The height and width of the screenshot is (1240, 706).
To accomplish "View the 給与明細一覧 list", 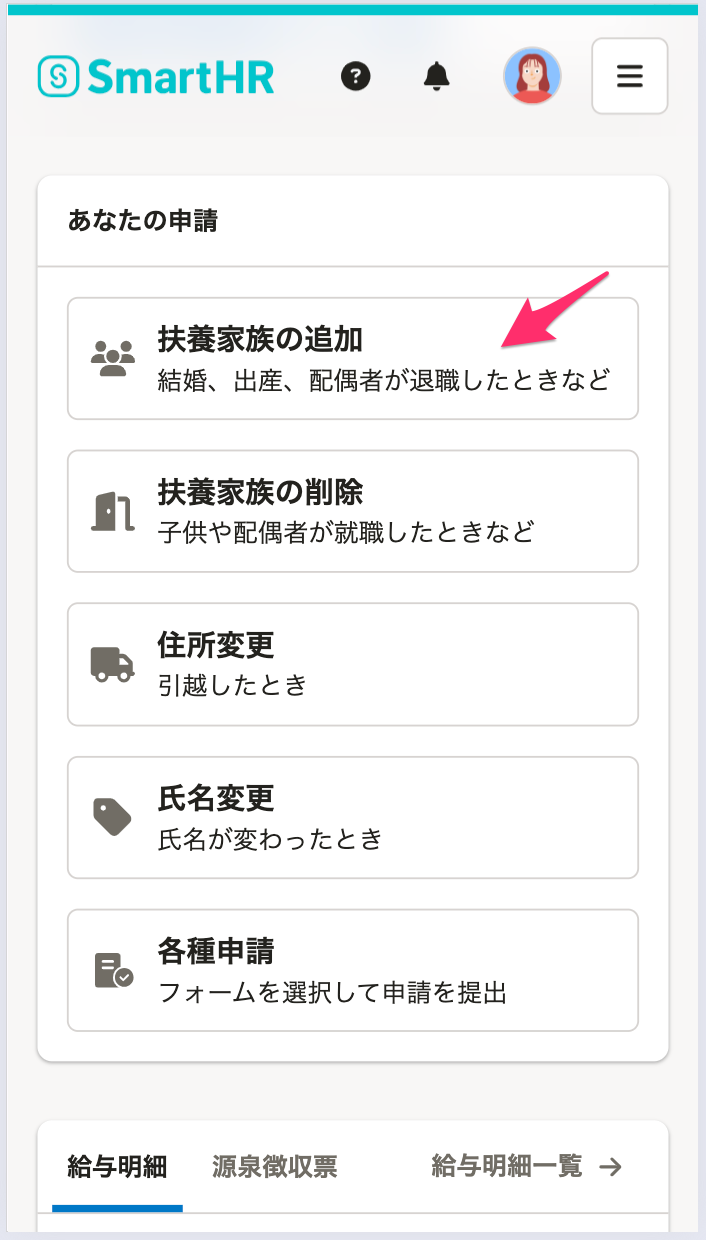I will click(527, 1166).
